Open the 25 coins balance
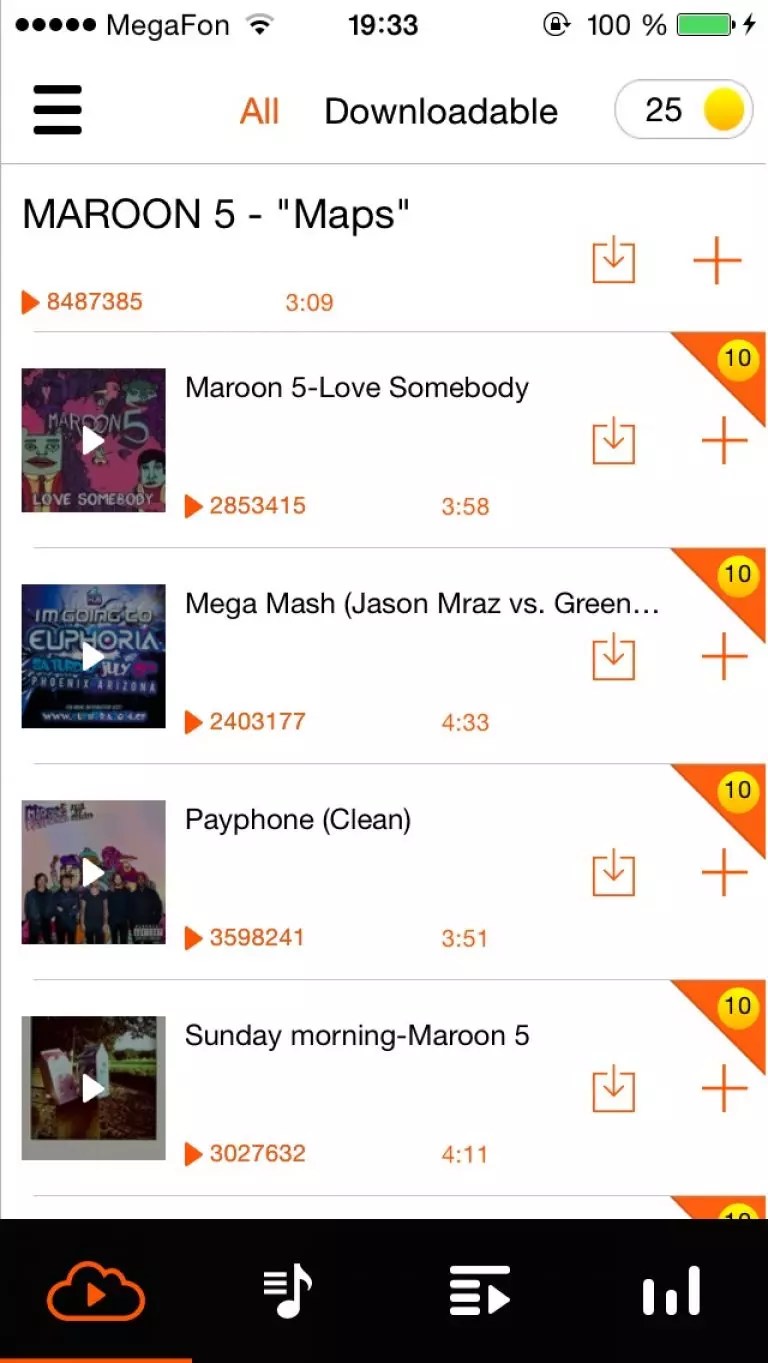The height and width of the screenshot is (1363, 768). pos(683,110)
